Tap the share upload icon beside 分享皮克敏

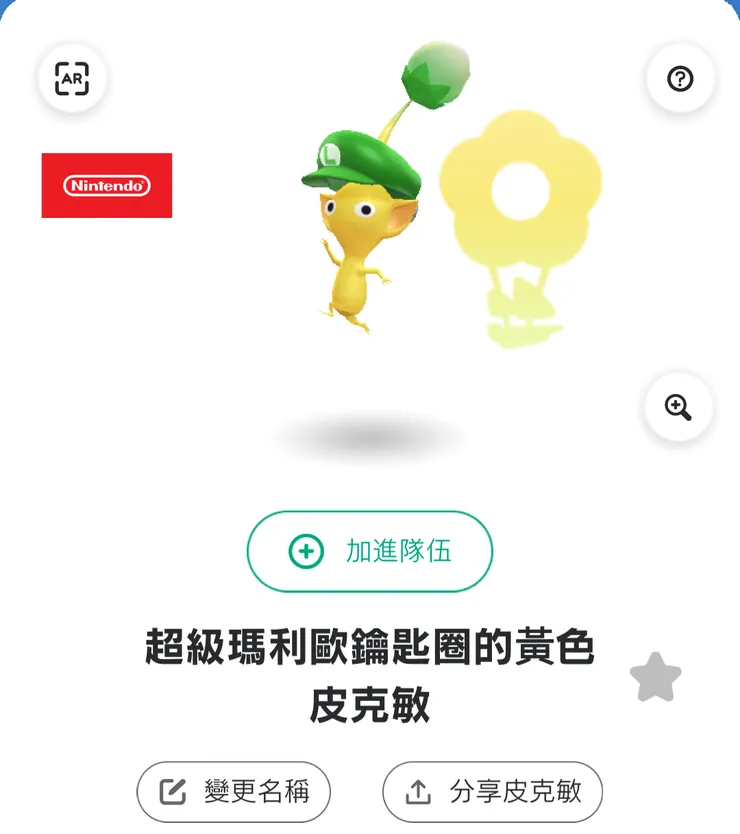[x=420, y=791]
